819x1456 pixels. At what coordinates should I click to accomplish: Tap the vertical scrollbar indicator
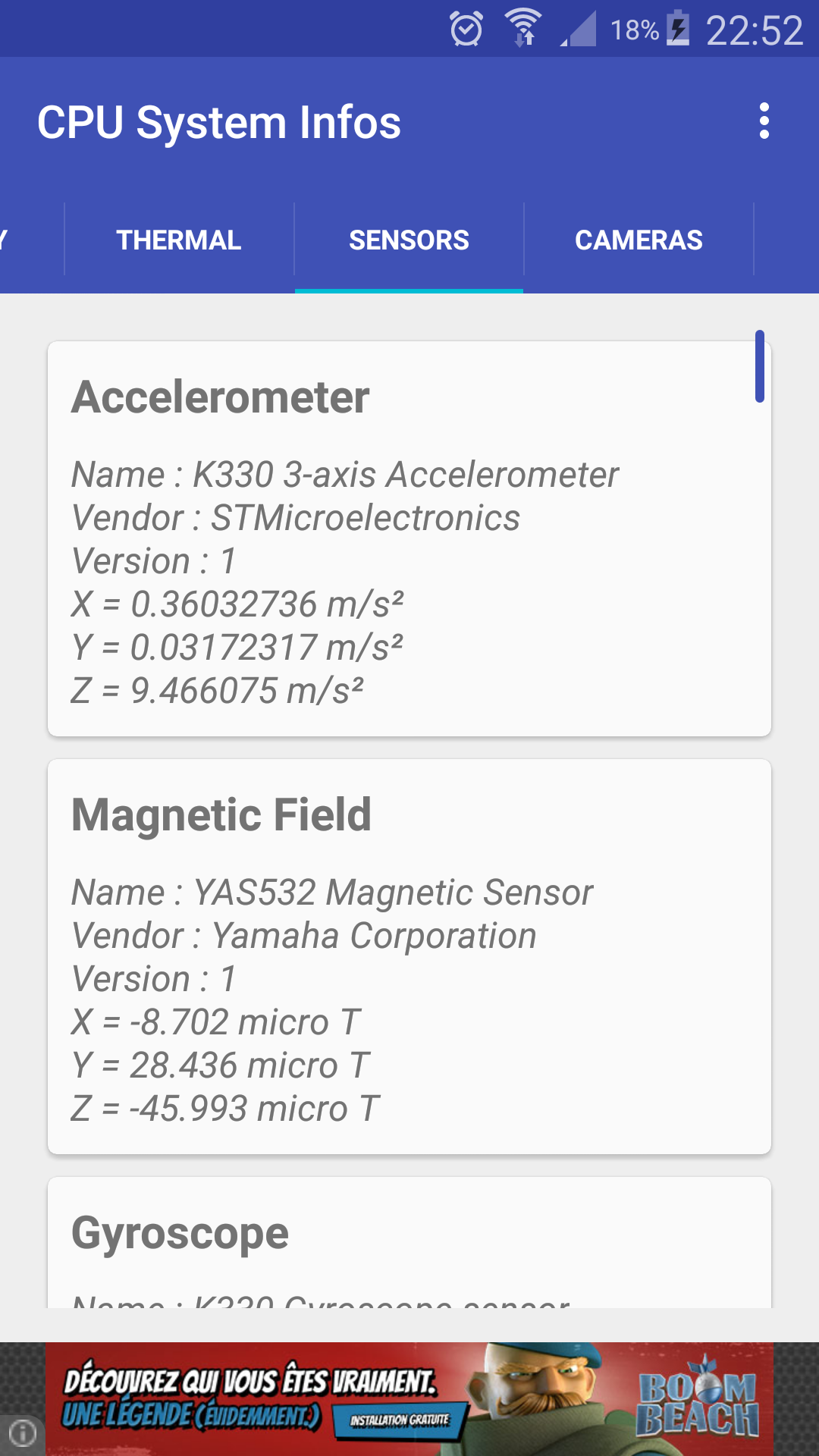pyautogui.click(x=761, y=364)
